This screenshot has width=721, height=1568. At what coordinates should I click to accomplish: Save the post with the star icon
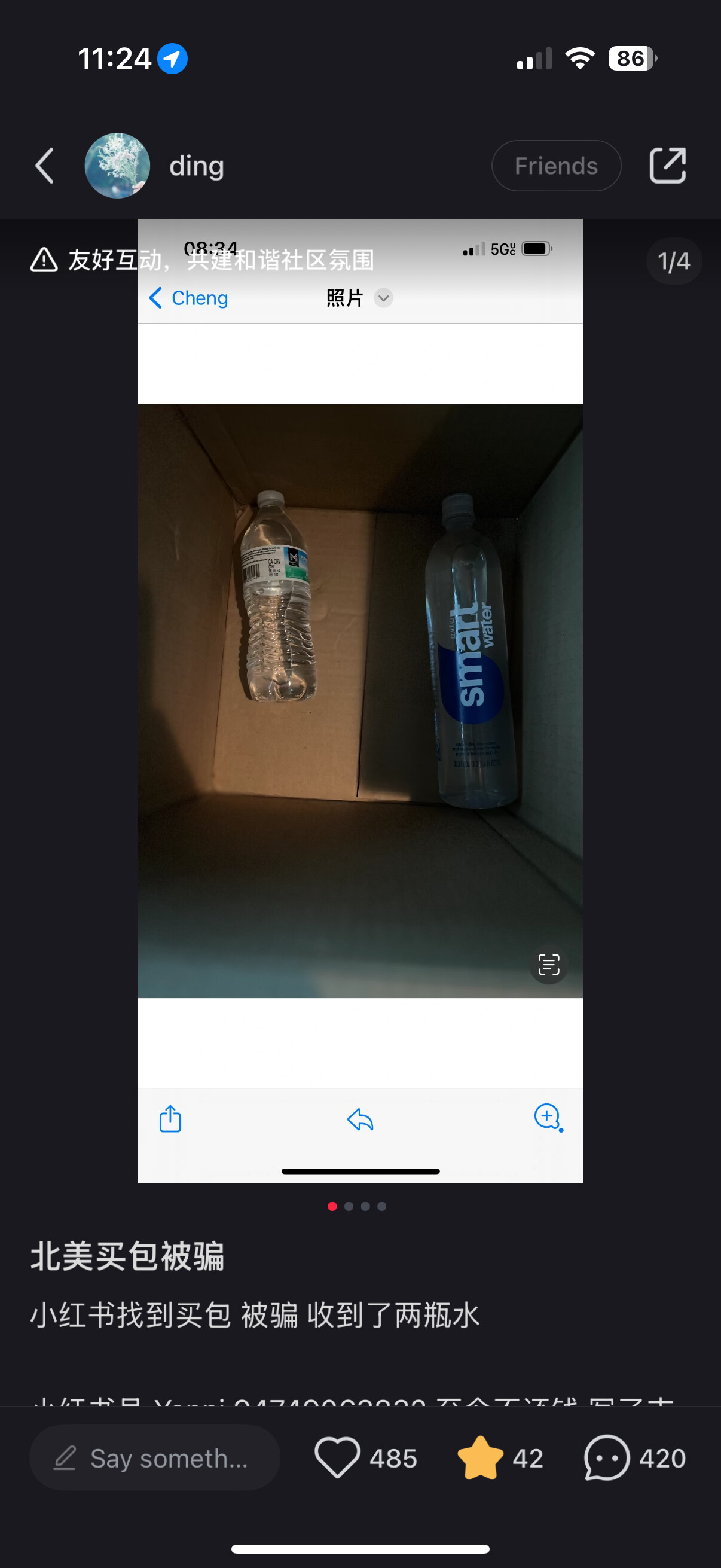480,1458
